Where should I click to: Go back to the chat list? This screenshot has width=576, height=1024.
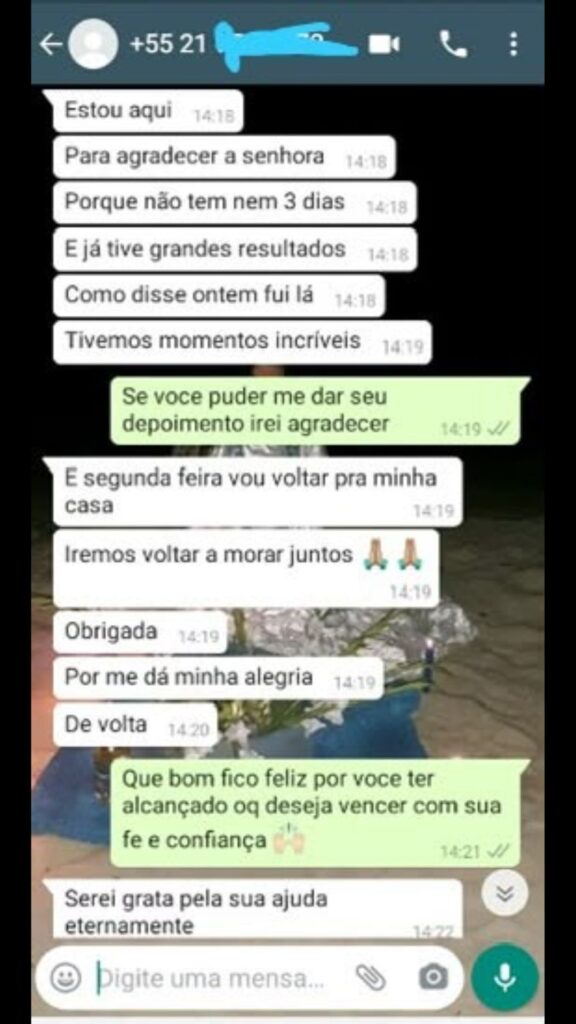click(x=51, y=44)
